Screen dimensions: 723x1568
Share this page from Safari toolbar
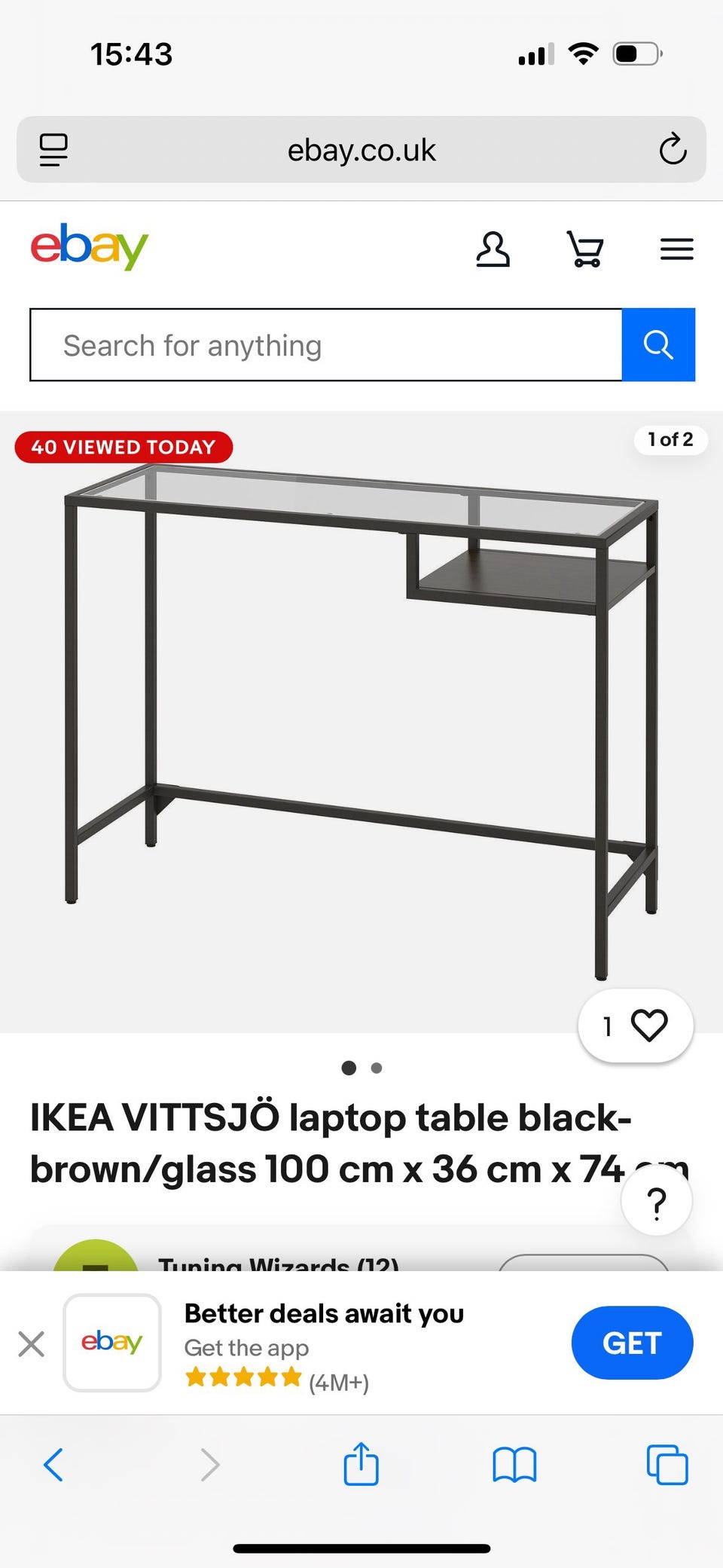point(361,1463)
